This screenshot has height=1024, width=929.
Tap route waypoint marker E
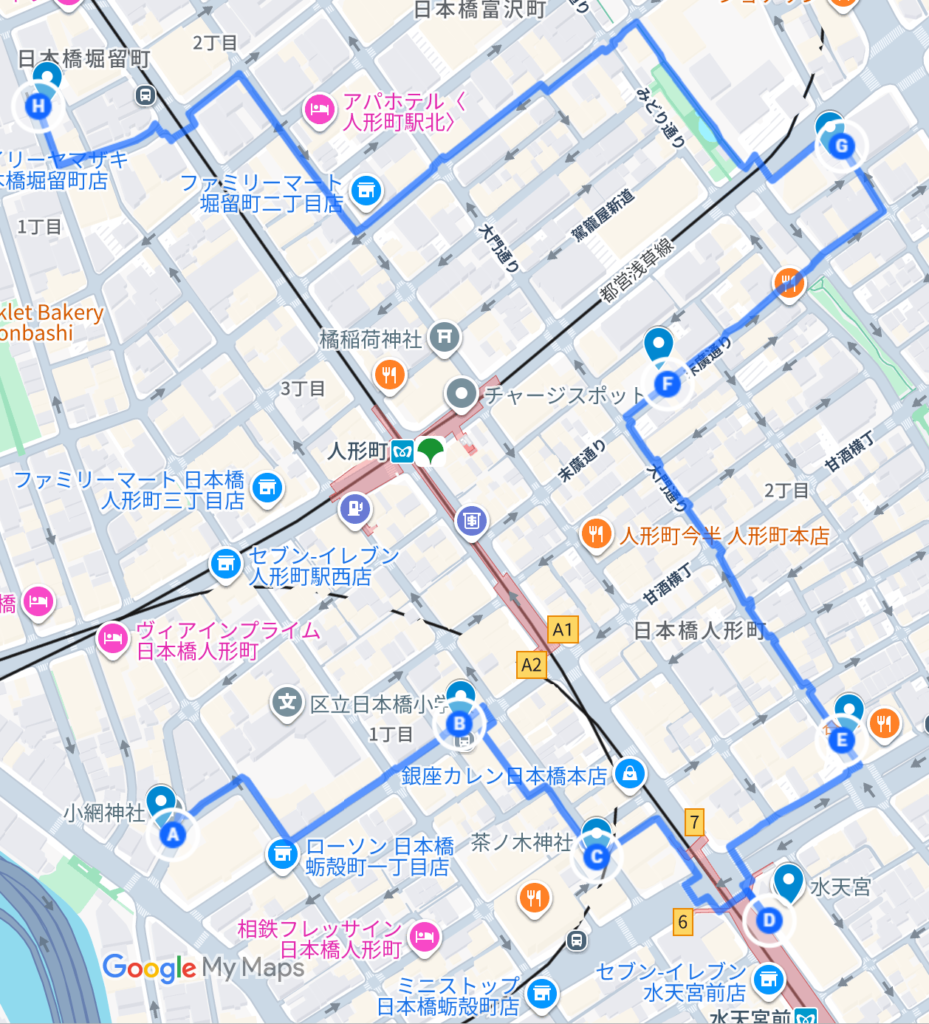pos(841,740)
